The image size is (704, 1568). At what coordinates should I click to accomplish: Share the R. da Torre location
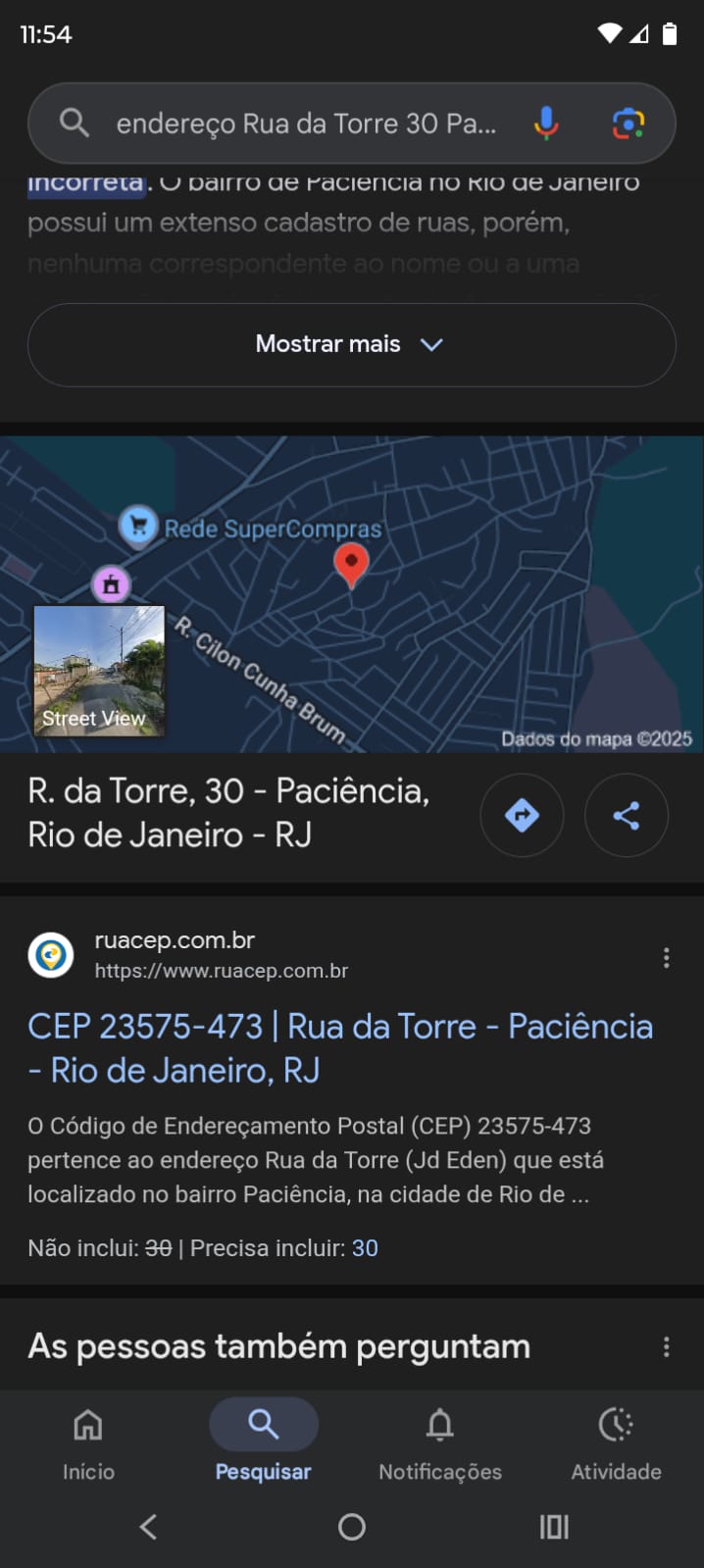point(627,815)
